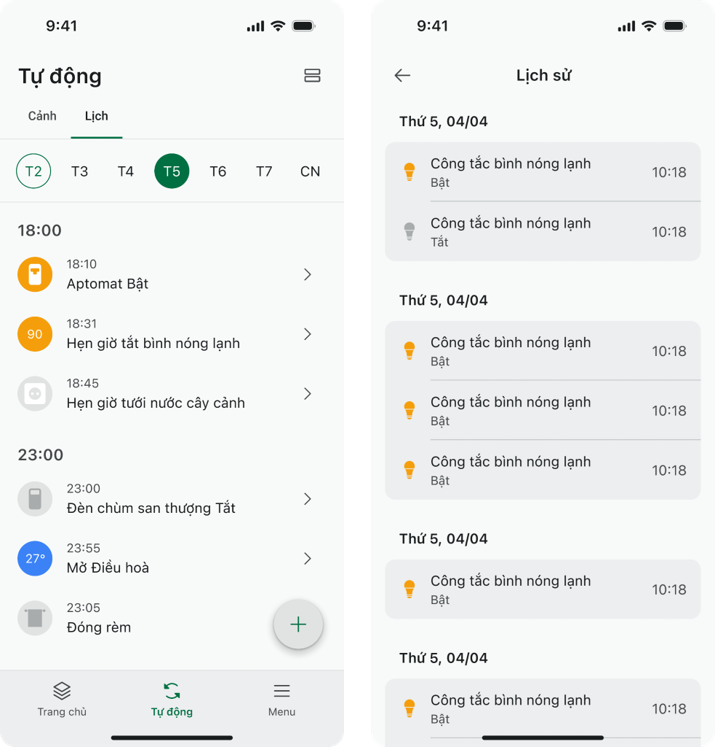Toggle the list layout view icon
715x747 pixels.
tap(312, 76)
